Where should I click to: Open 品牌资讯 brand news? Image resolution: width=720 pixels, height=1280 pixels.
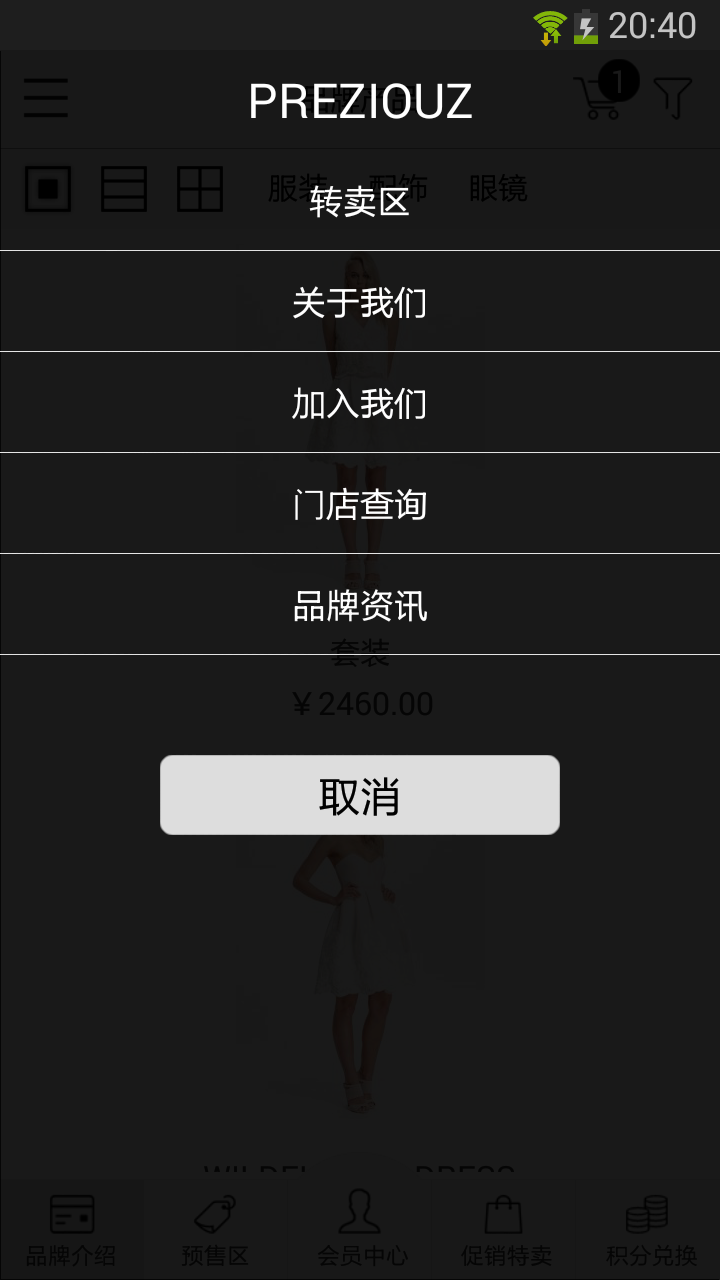[x=360, y=605]
